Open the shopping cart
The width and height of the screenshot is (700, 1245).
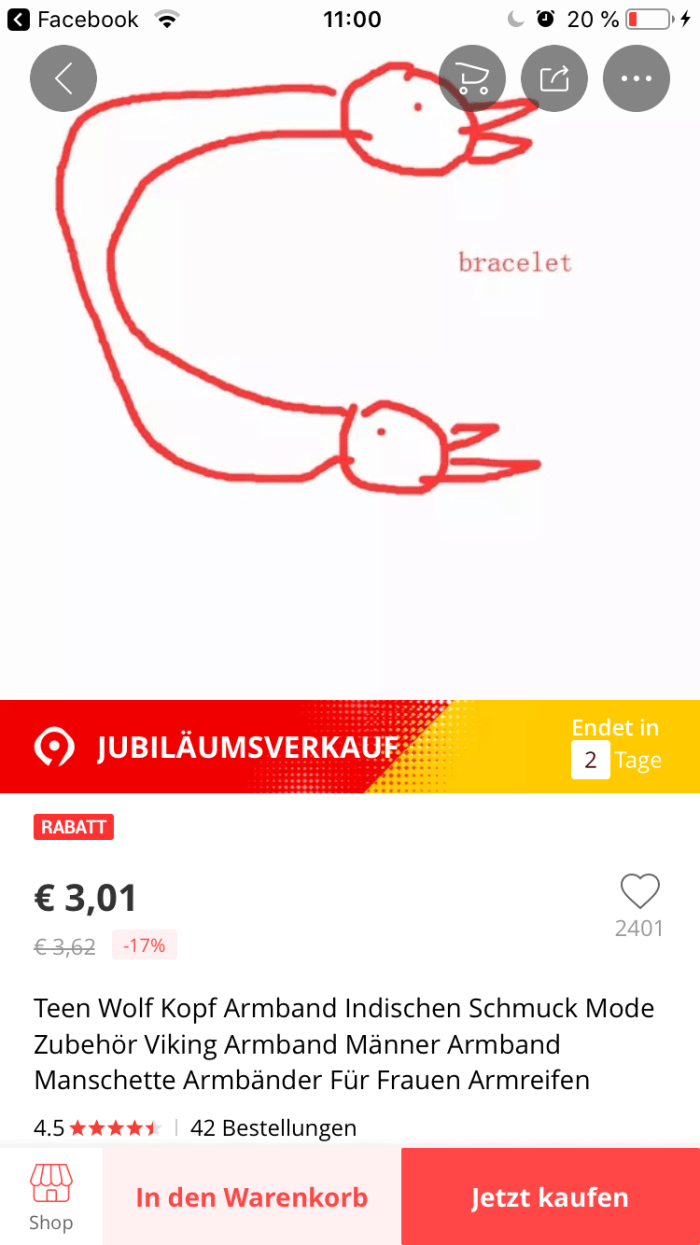click(472, 78)
